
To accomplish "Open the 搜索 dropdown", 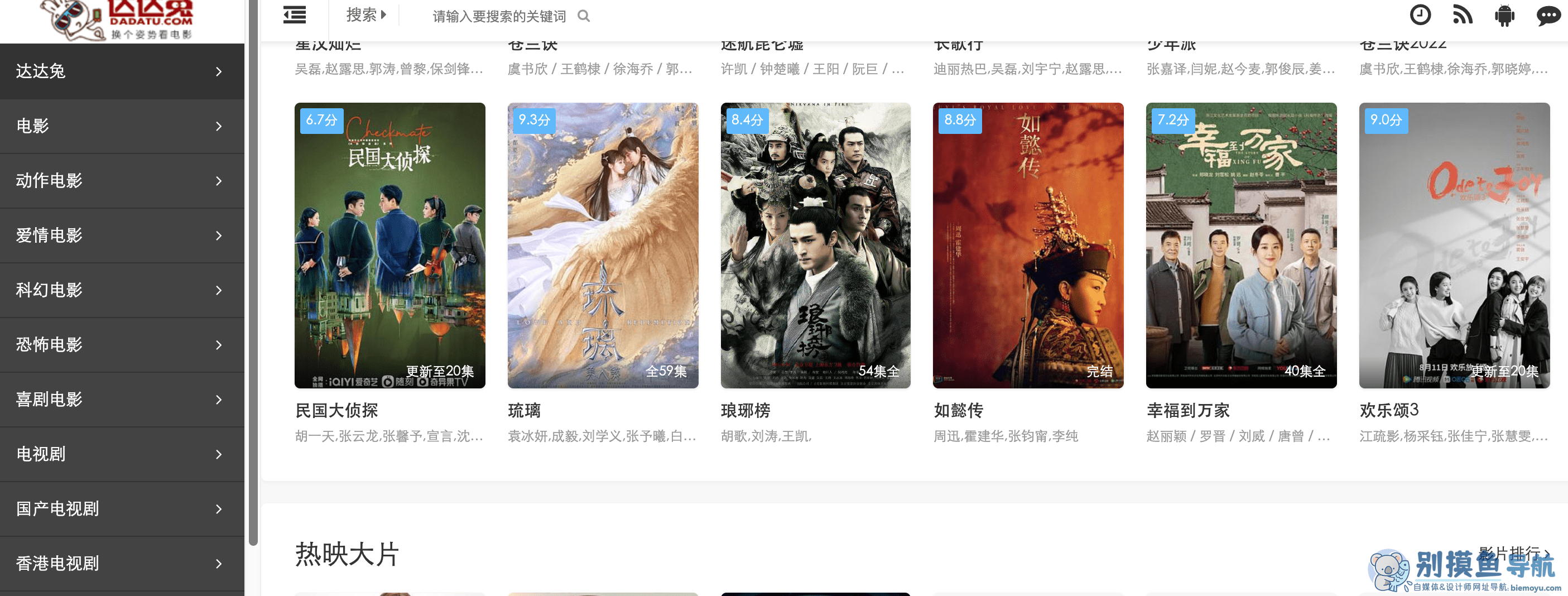I will point(366,15).
